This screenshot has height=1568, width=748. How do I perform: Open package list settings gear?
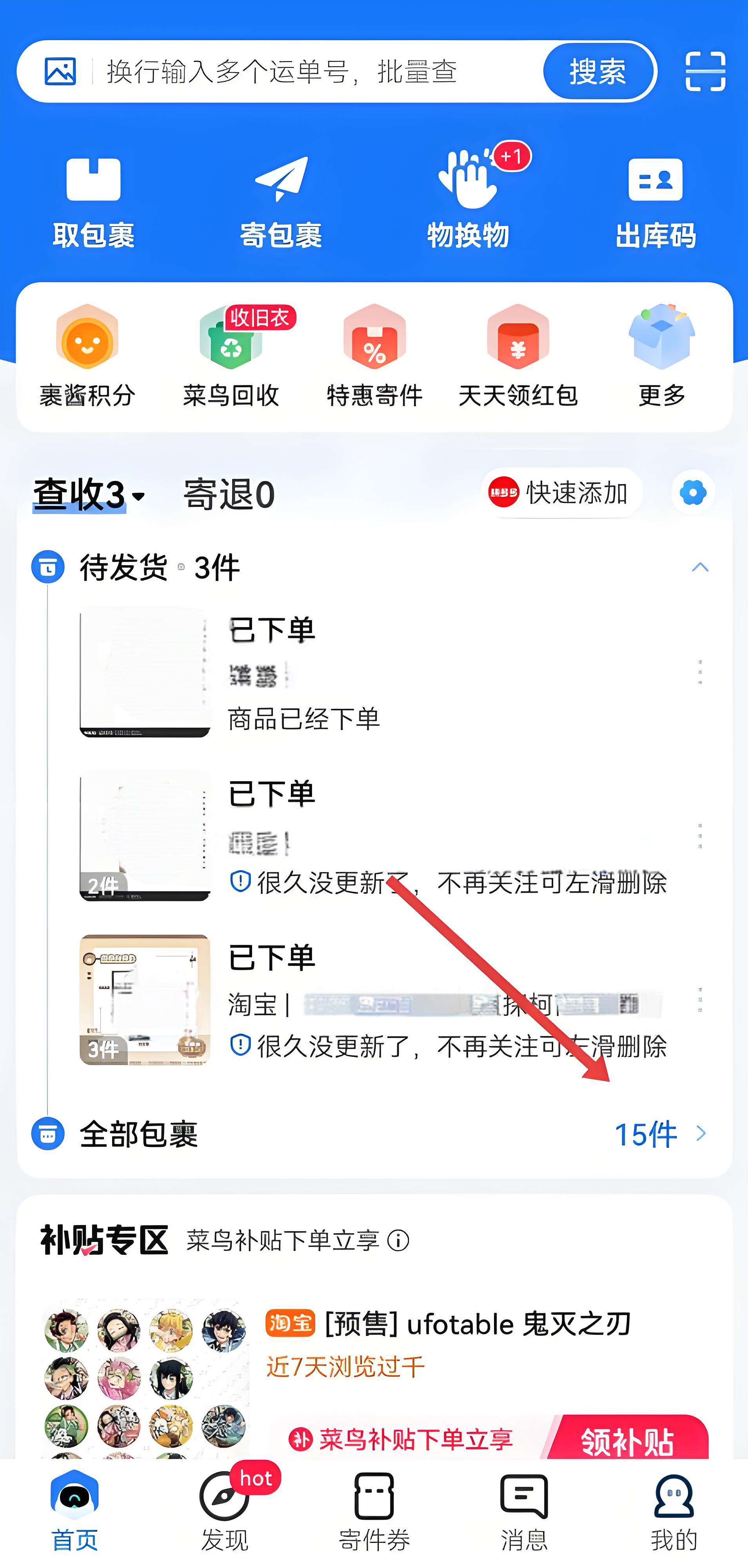(693, 492)
